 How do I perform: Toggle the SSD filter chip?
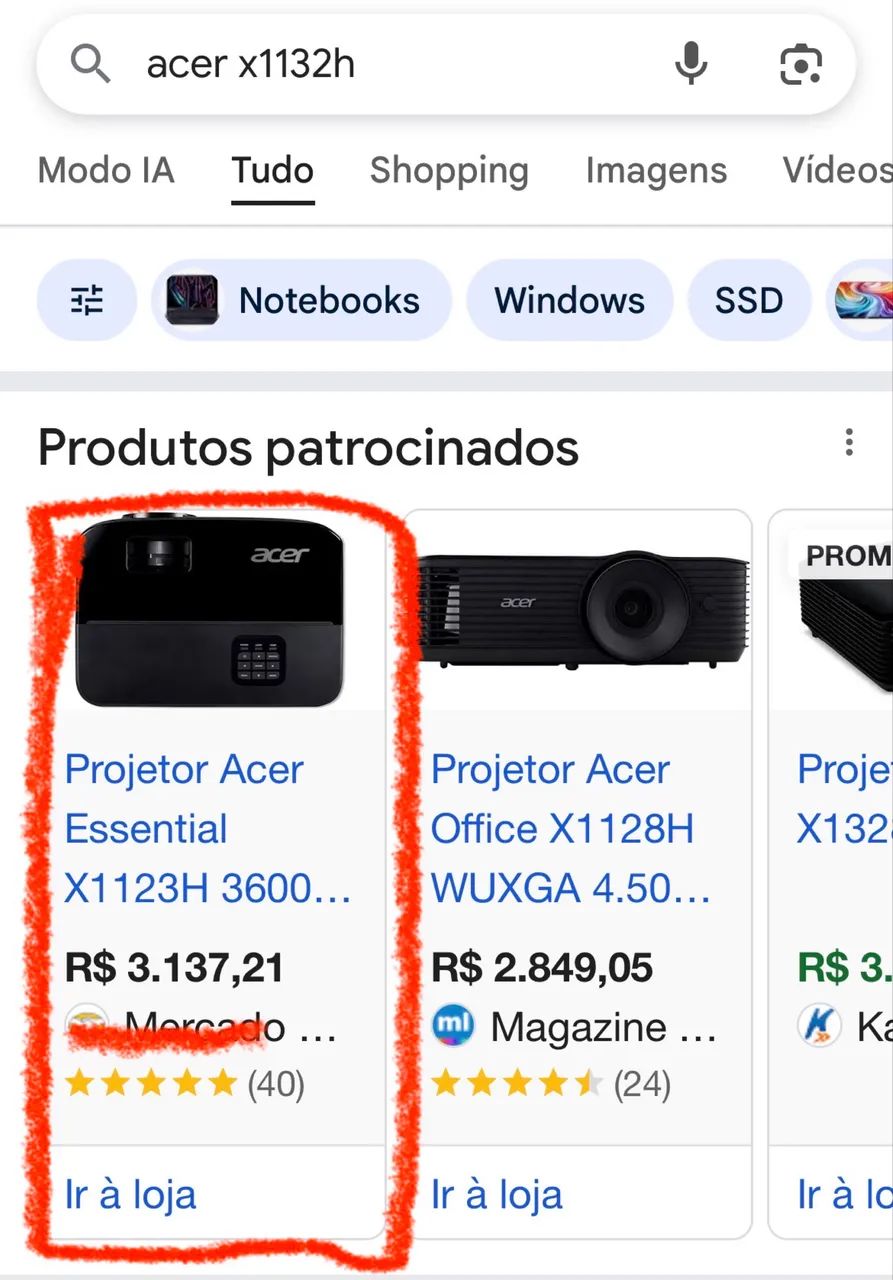pos(749,299)
